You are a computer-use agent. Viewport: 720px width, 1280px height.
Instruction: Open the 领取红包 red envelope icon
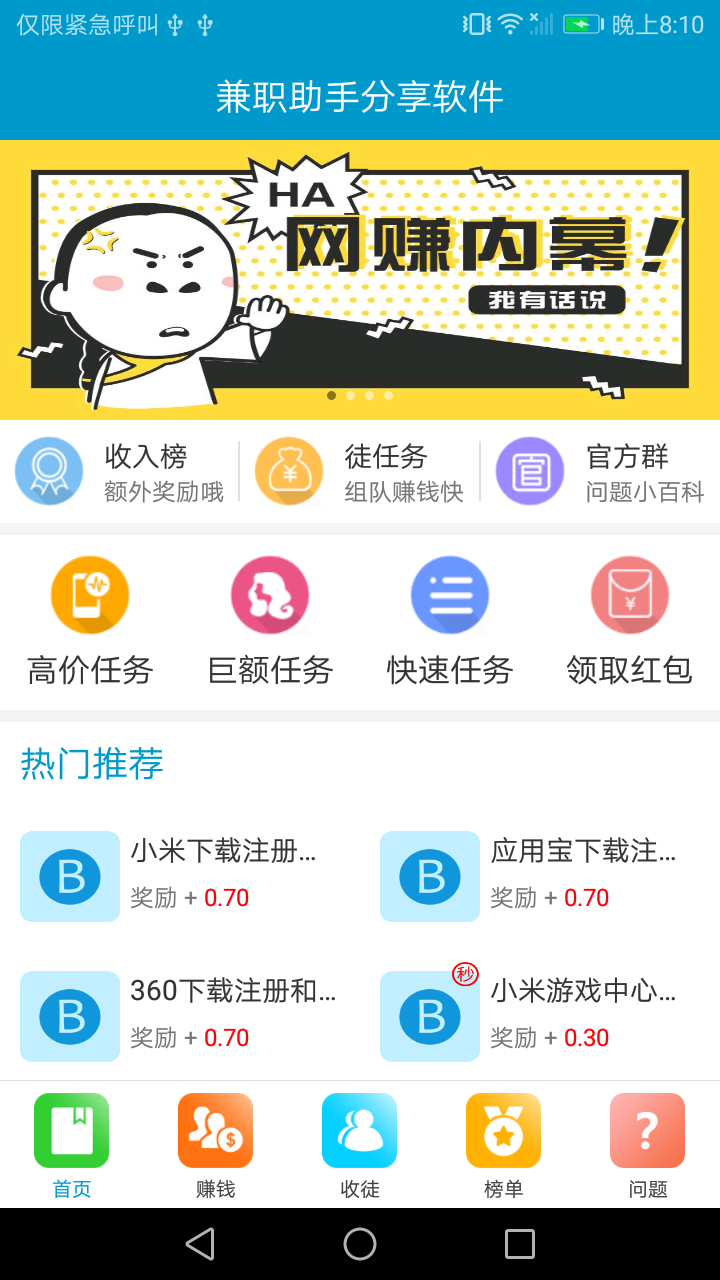pyautogui.click(x=629, y=594)
